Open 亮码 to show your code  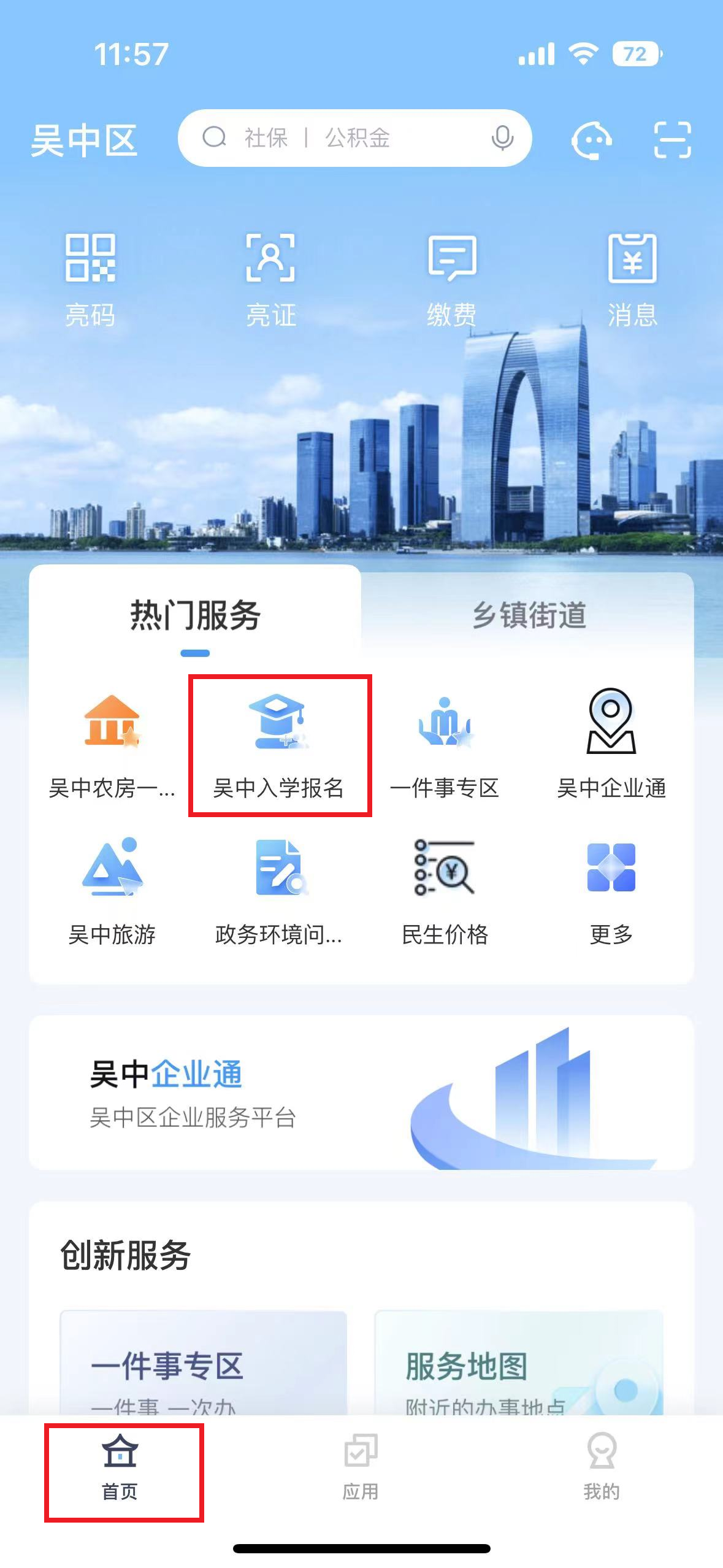[x=90, y=280]
